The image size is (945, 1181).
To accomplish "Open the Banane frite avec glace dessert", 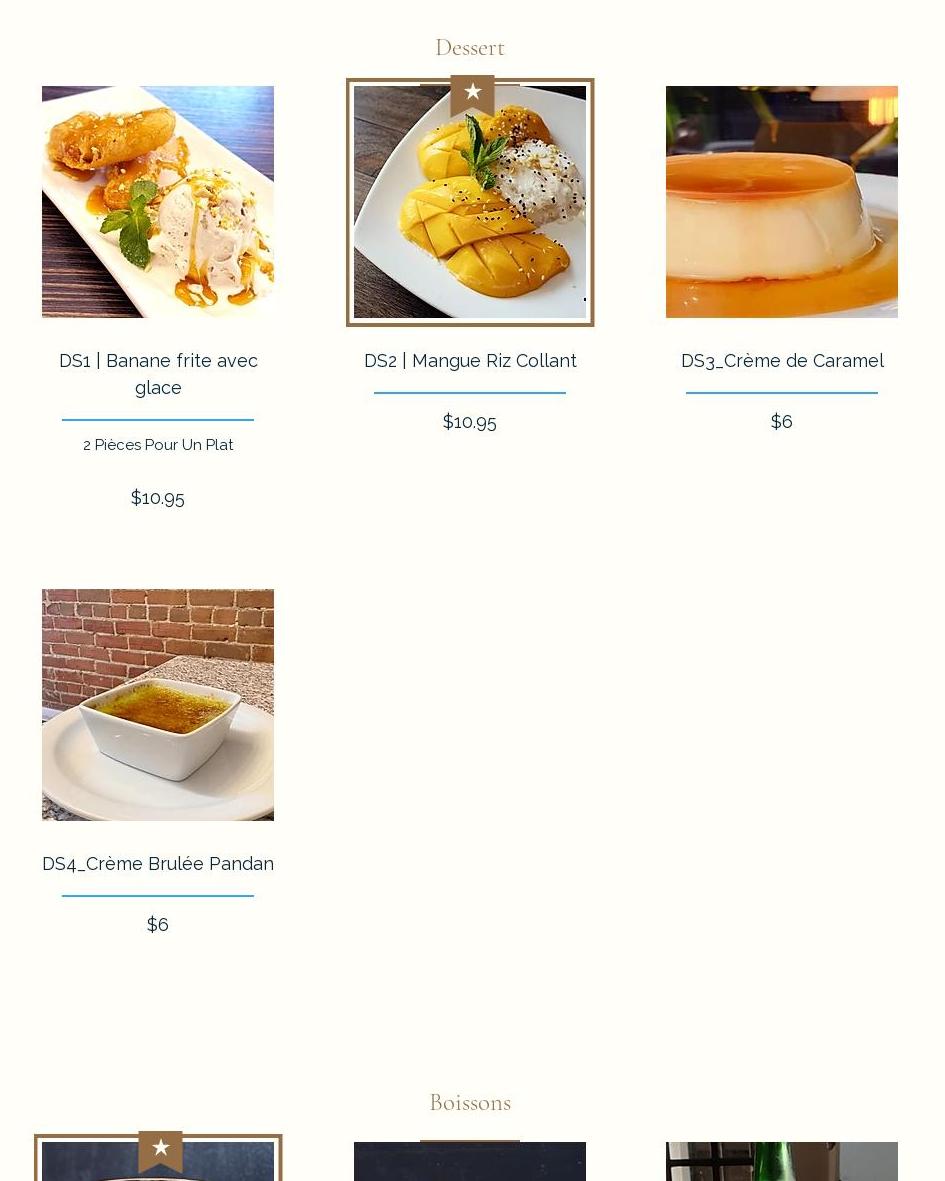I will [158, 202].
